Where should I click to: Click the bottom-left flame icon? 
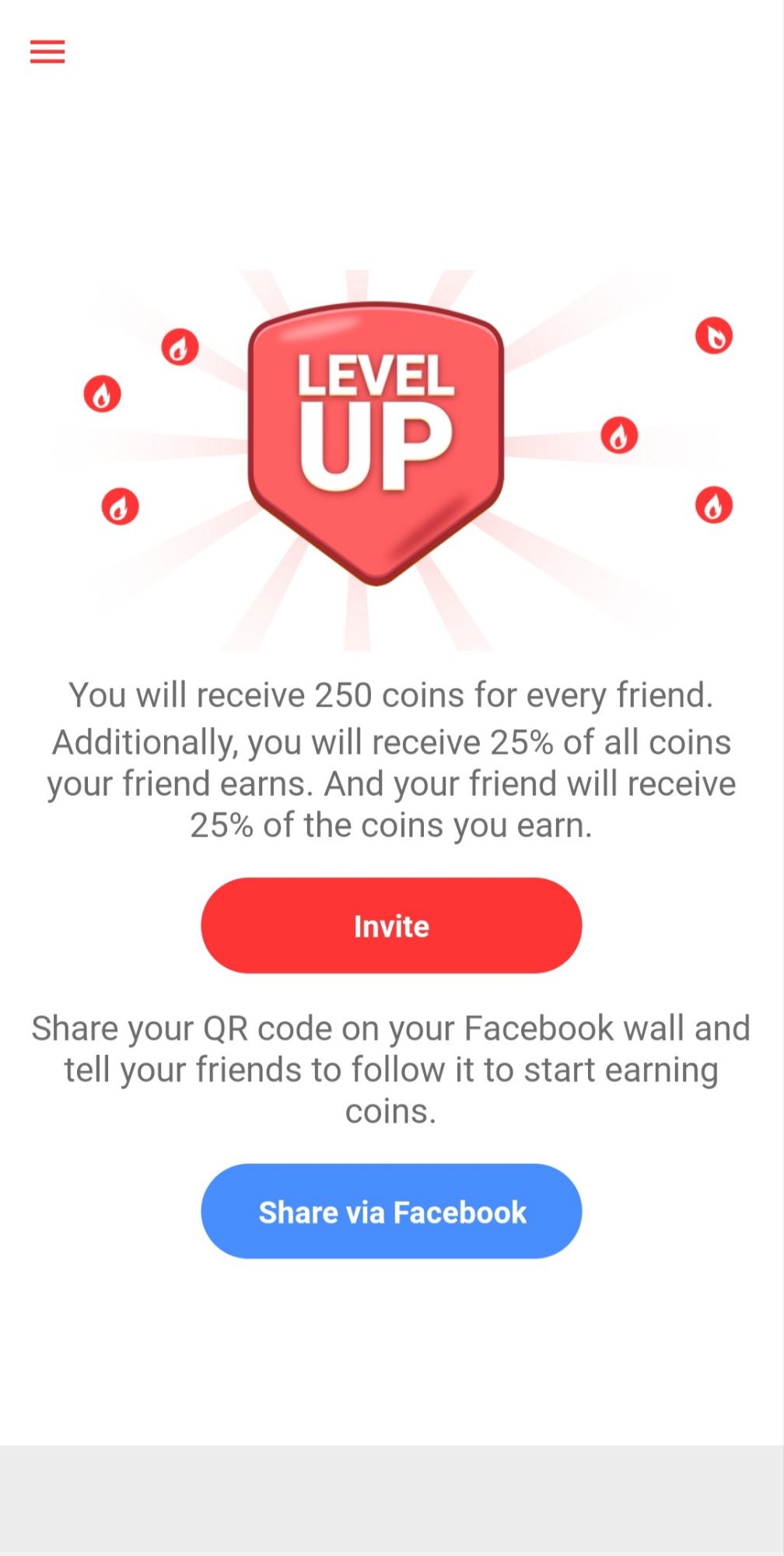click(x=120, y=506)
